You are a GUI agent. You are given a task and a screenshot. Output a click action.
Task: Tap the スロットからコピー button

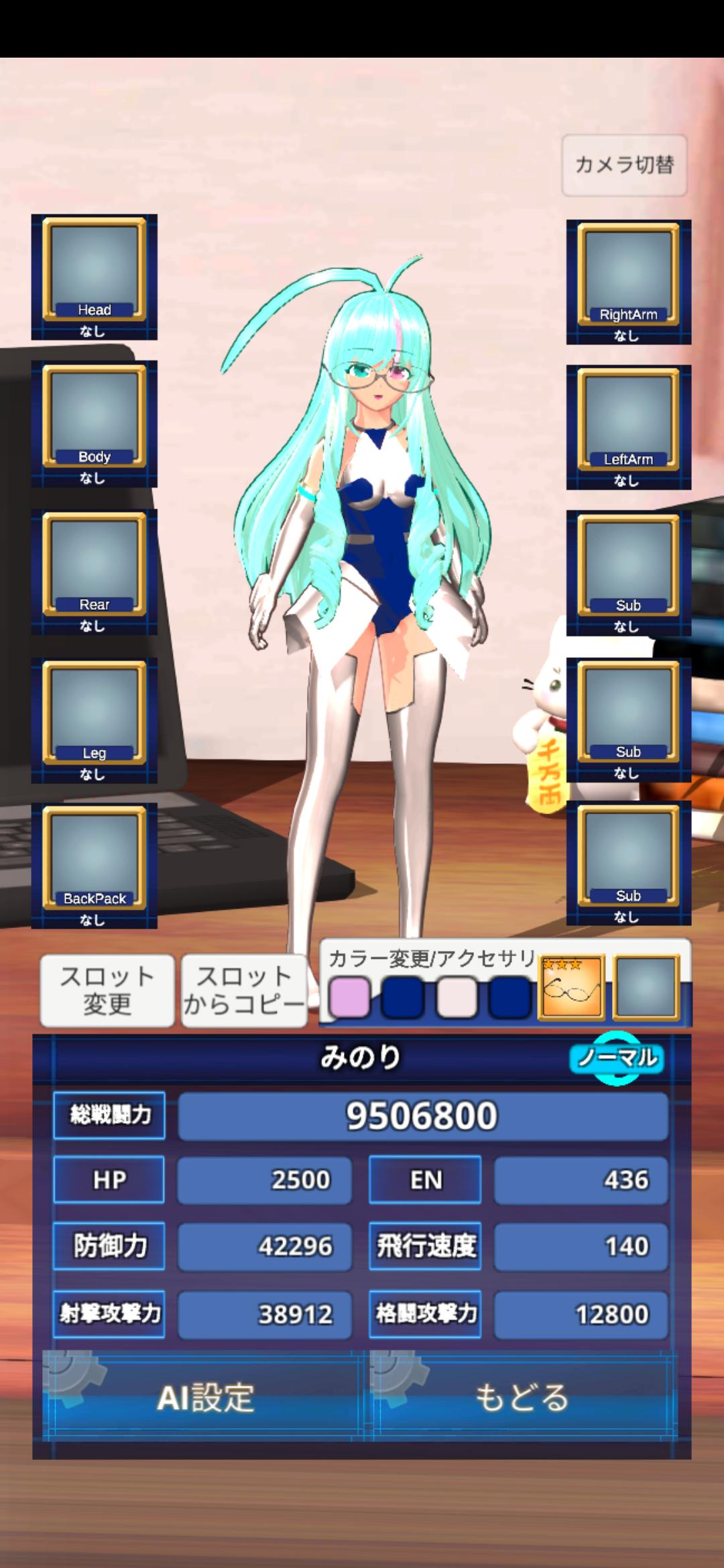(244, 990)
